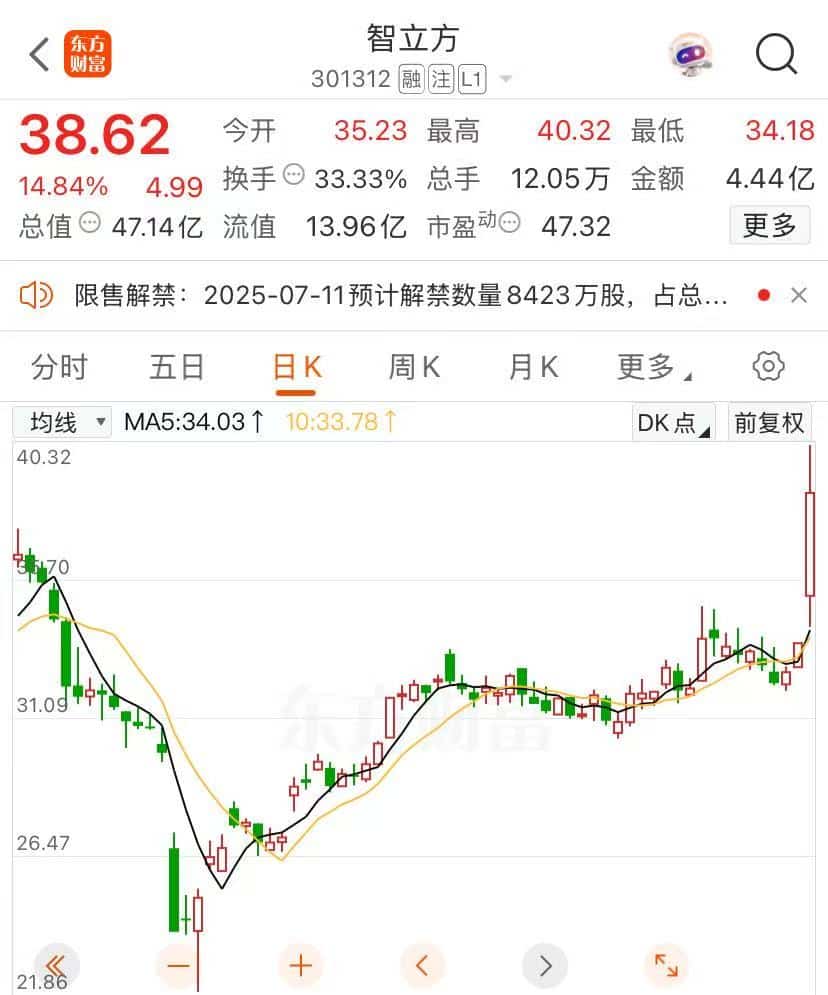Click the 更多 button for more stock data
828x995 pixels.
(x=768, y=226)
